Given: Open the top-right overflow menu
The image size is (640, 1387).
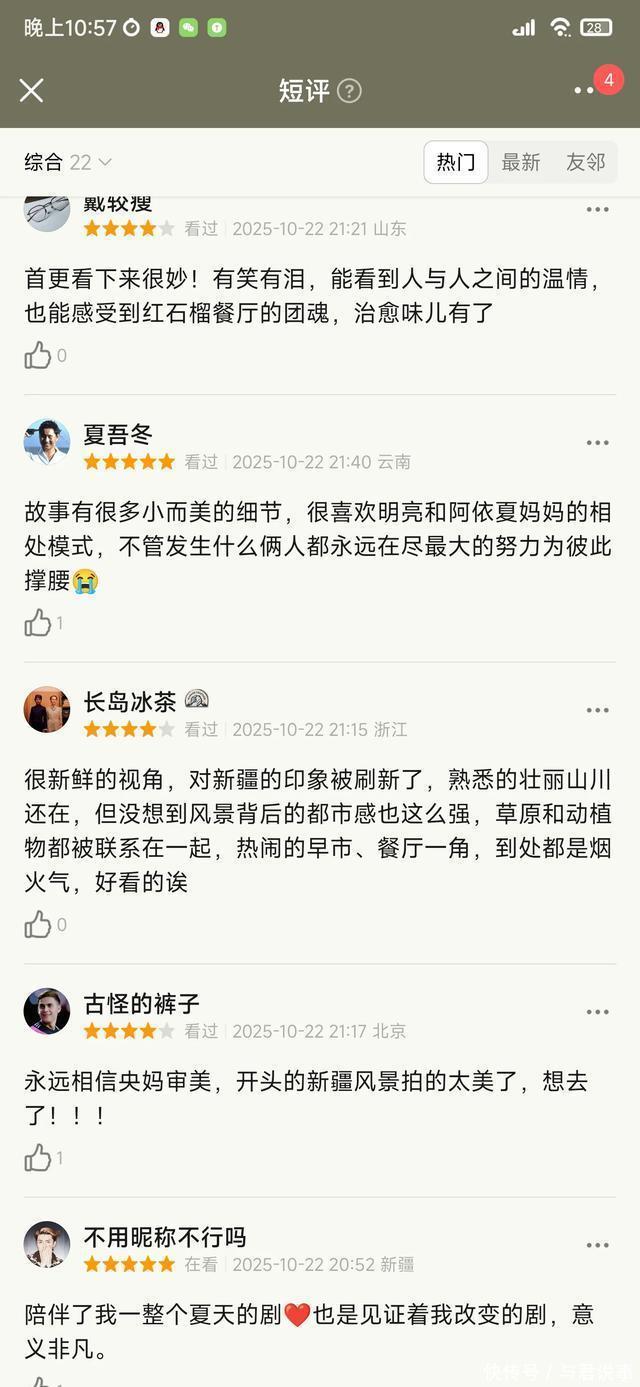Looking at the screenshot, I should pos(584,91).
